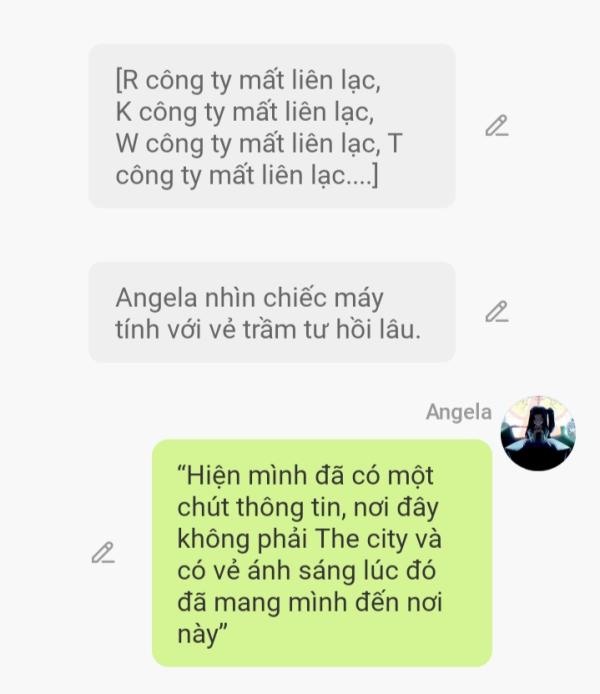Edit Angela's 'Hiện mình đã có' message

click(102, 552)
